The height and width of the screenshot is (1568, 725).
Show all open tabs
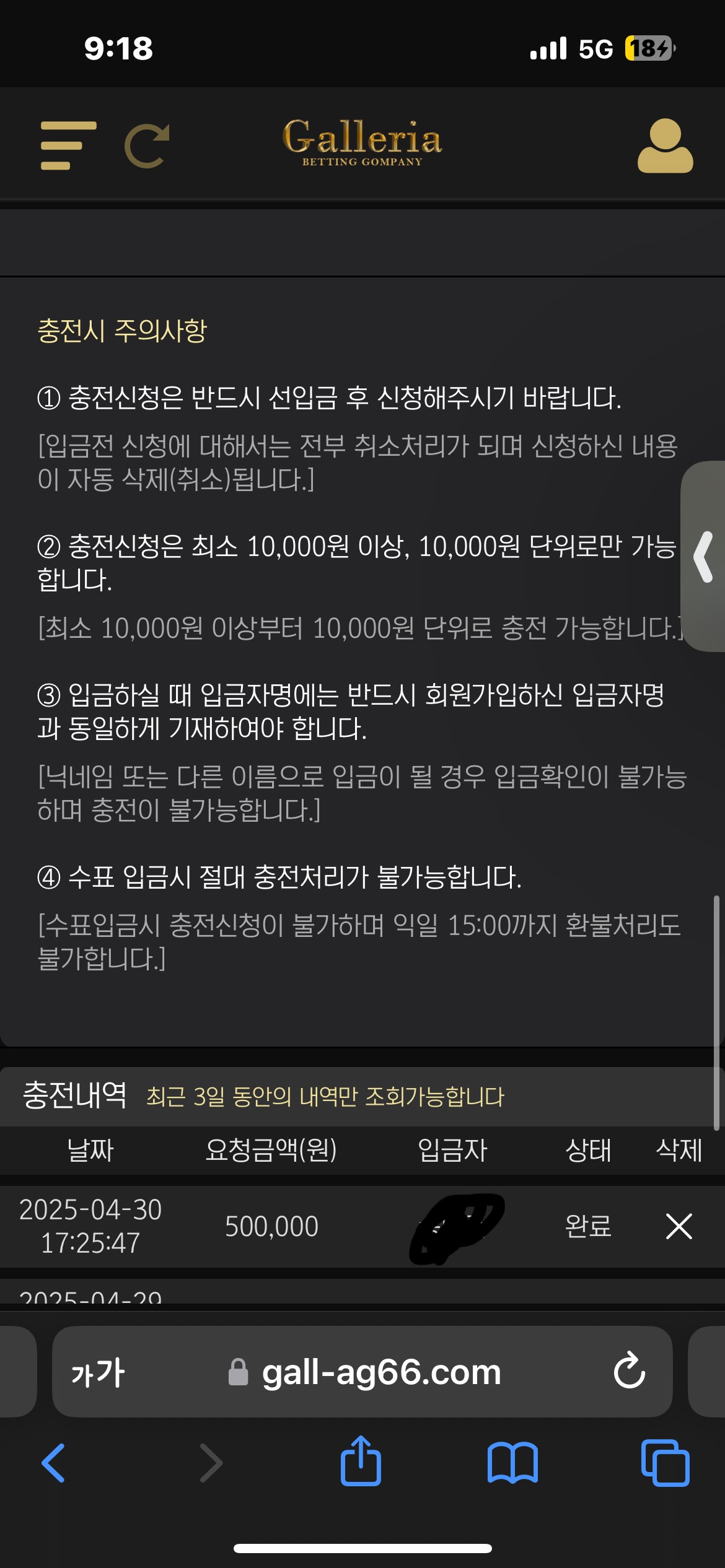click(x=665, y=1463)
